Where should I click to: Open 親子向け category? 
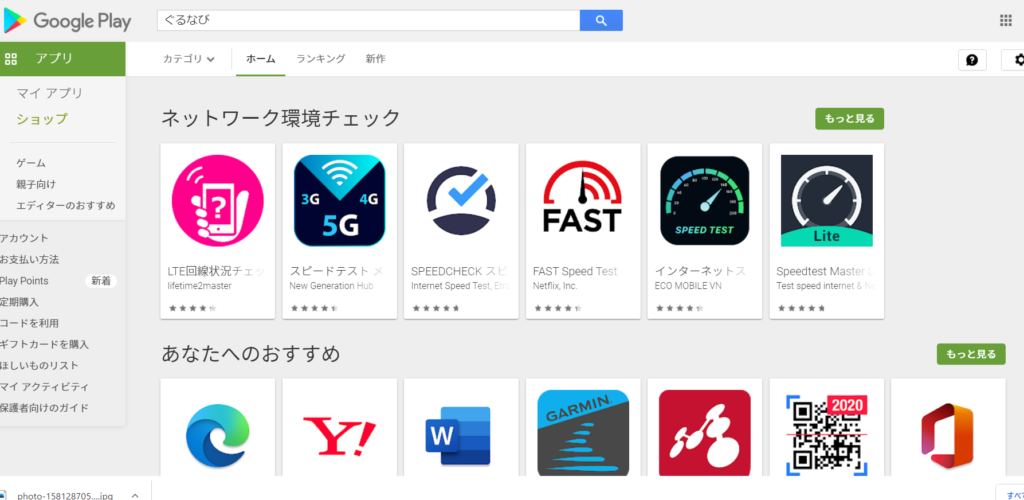pyautogui.click(x=36, y=184)
